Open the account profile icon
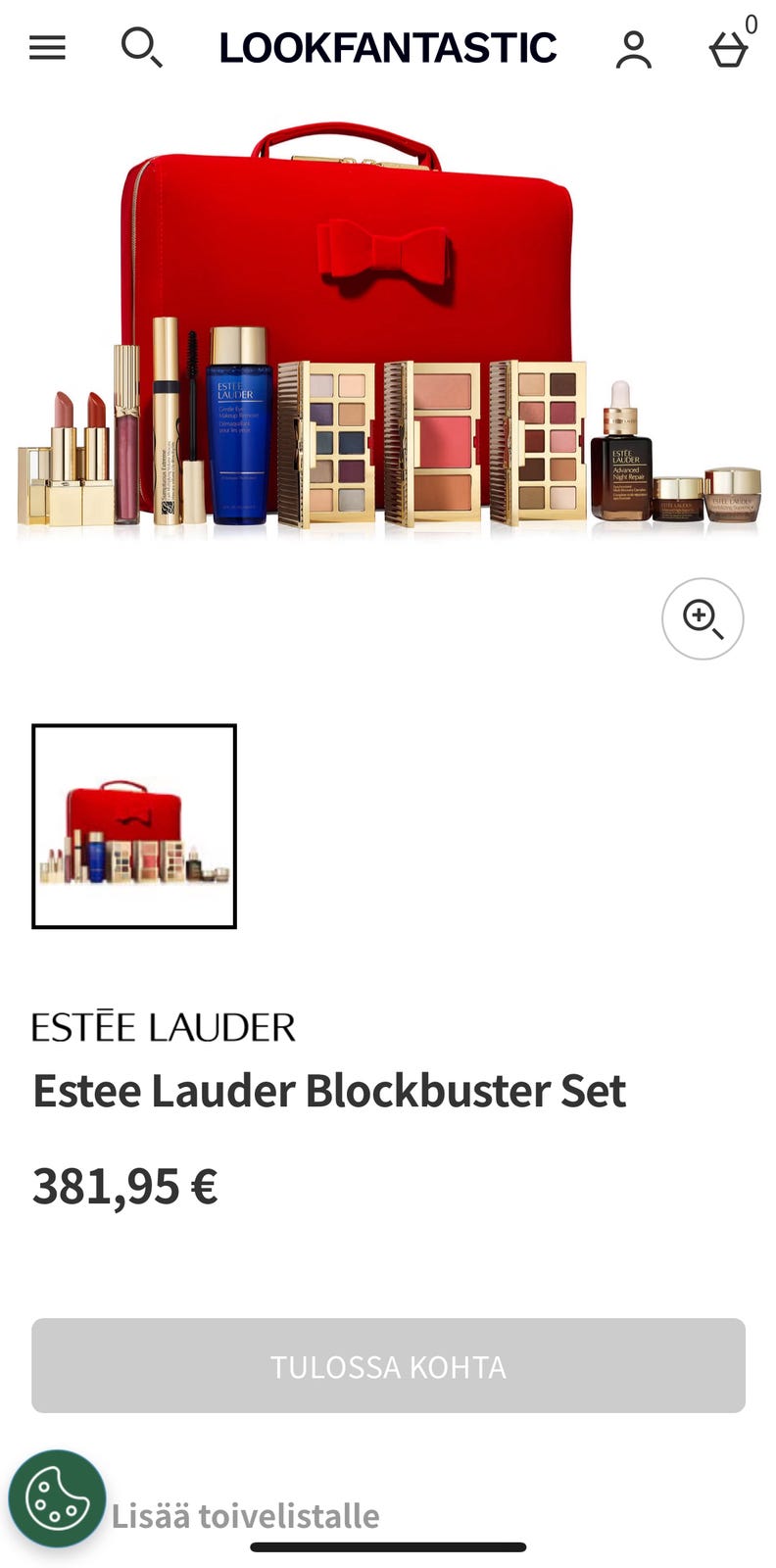This screenshot has width=776, height=1568. coord(633,49)
